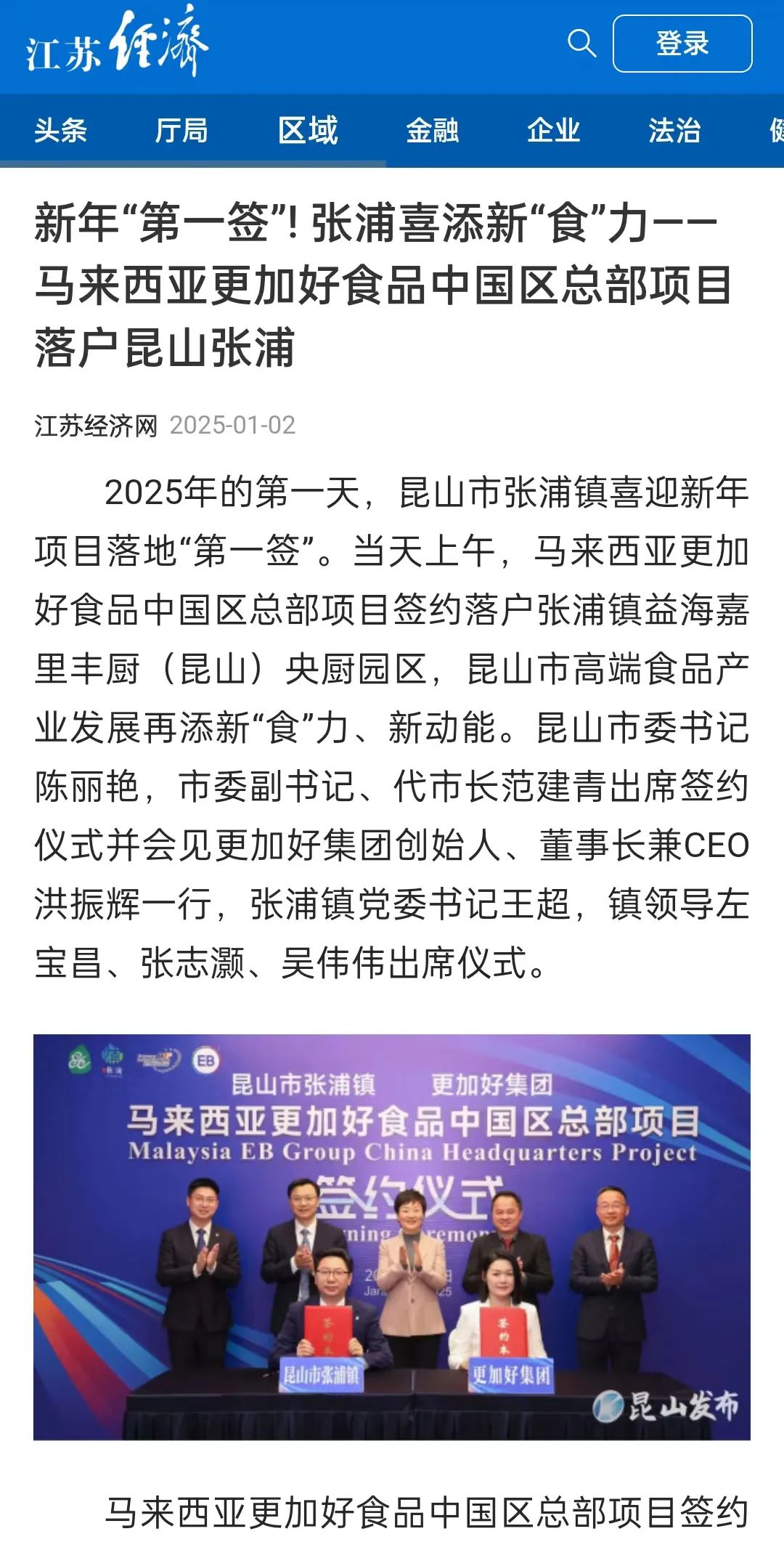Switch to the 头条 tab
Viewport: 784px width, 1542px height.
coord(60,131)
